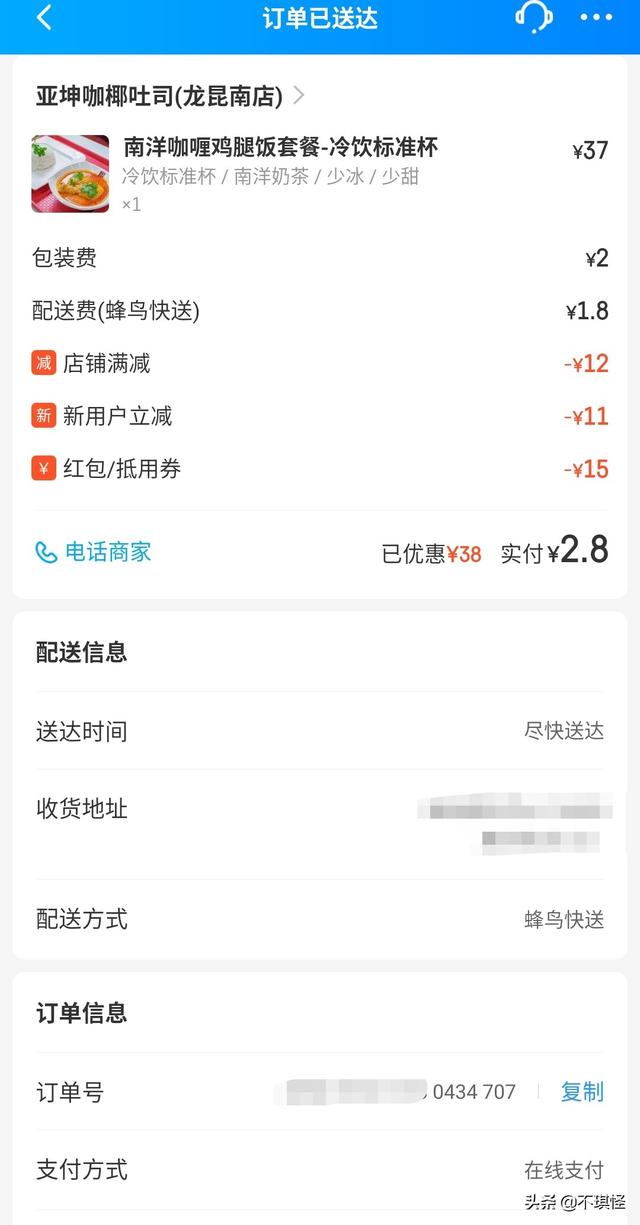Go back using the top-left arrow

point(44,18)
